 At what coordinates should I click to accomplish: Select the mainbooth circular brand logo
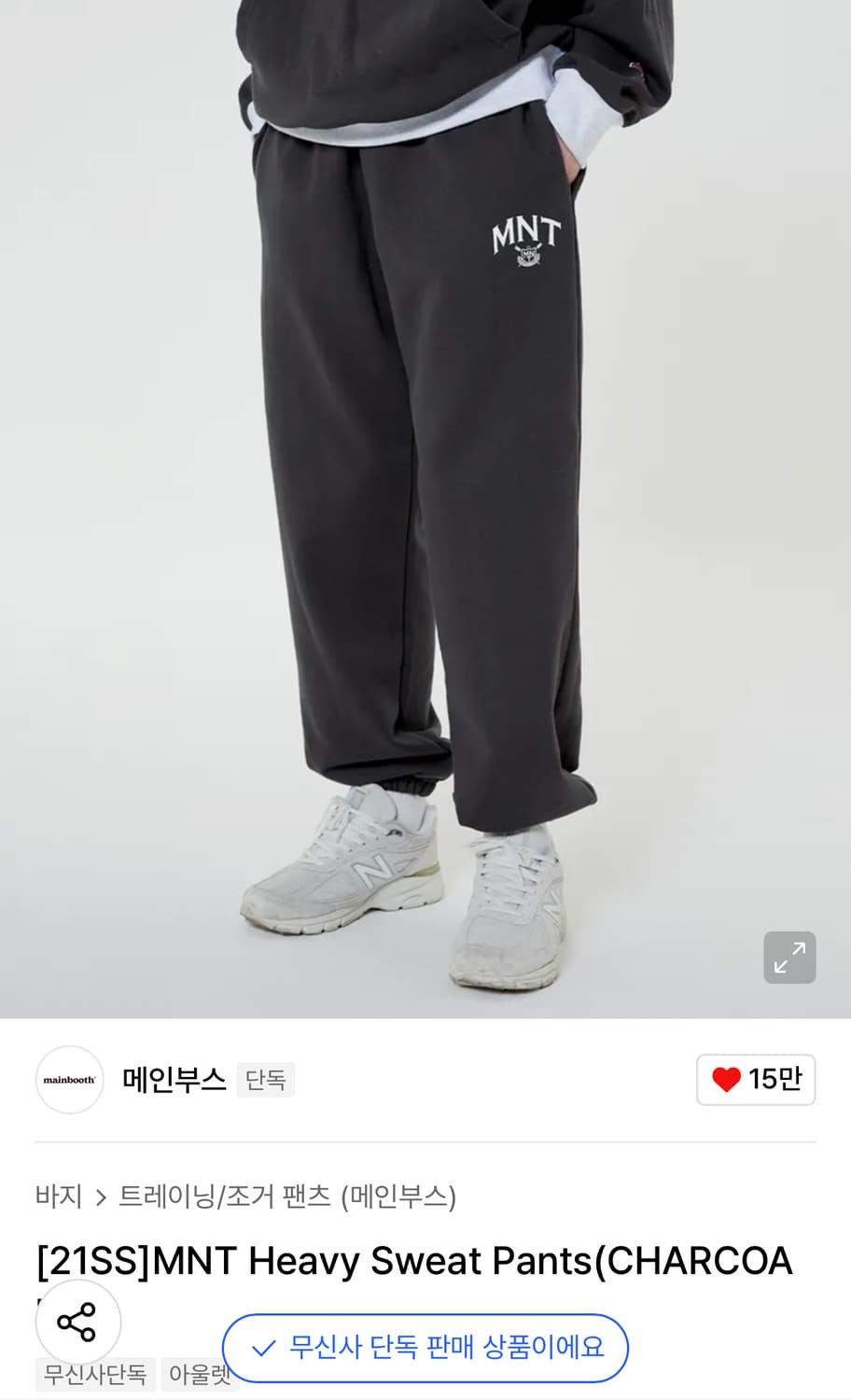point(69,1080)
